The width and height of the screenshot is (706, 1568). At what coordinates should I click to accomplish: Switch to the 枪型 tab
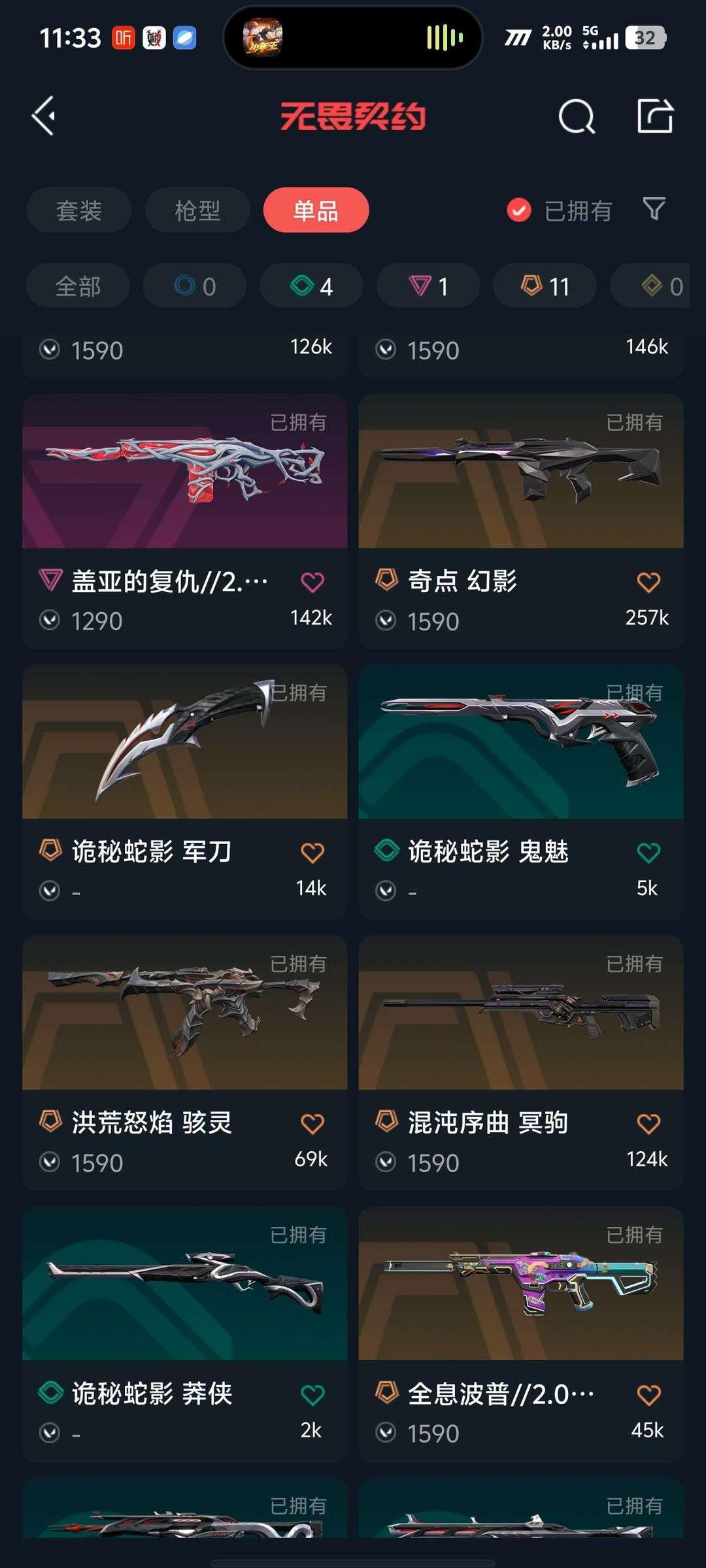coord(197,210)
